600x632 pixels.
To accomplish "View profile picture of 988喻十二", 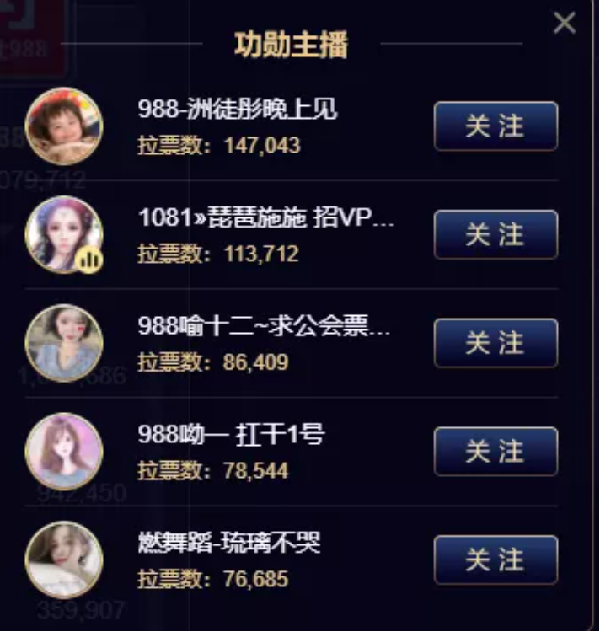I will click(64, 343).
